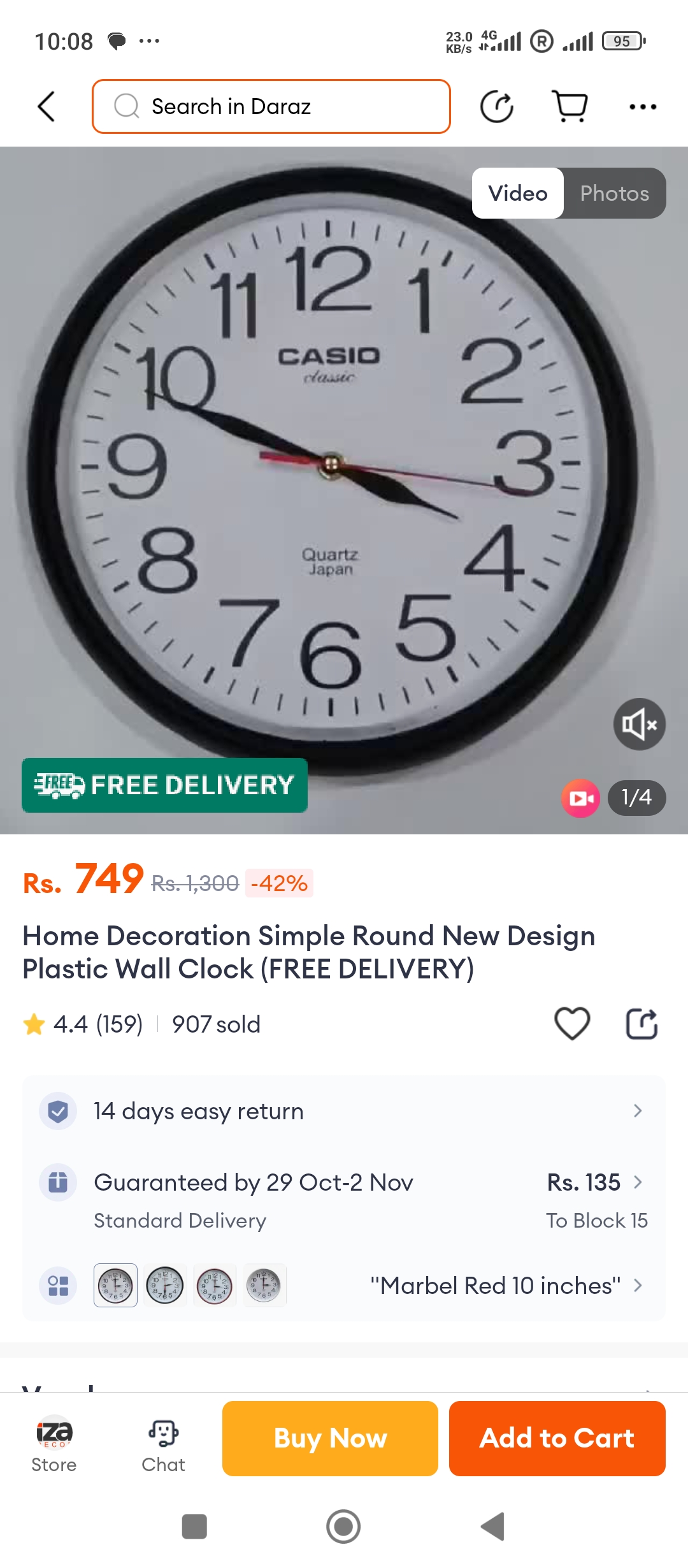Go back using the top-left arrow
688x1568 pixels.
[x=47, y=106]
